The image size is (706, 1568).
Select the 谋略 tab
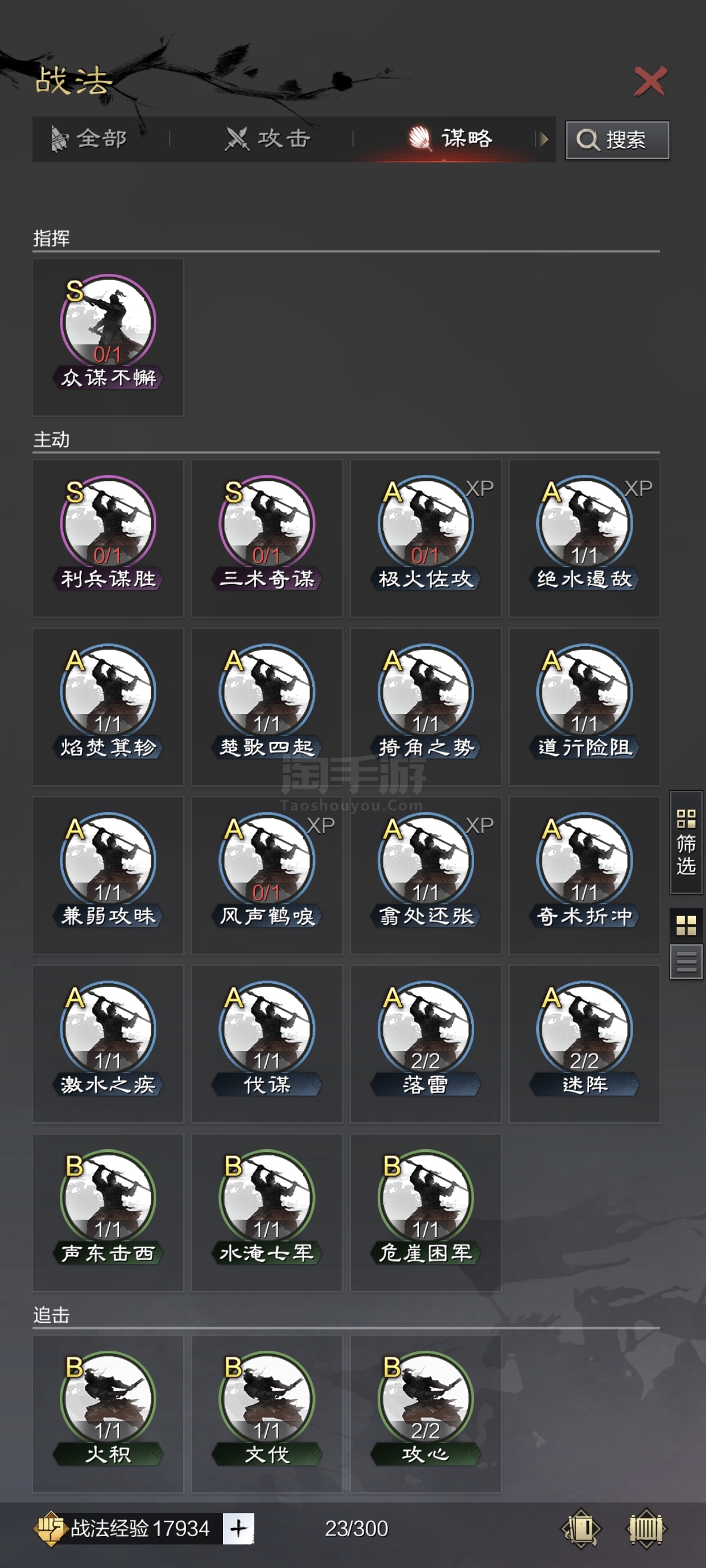[x=449, y=139]
